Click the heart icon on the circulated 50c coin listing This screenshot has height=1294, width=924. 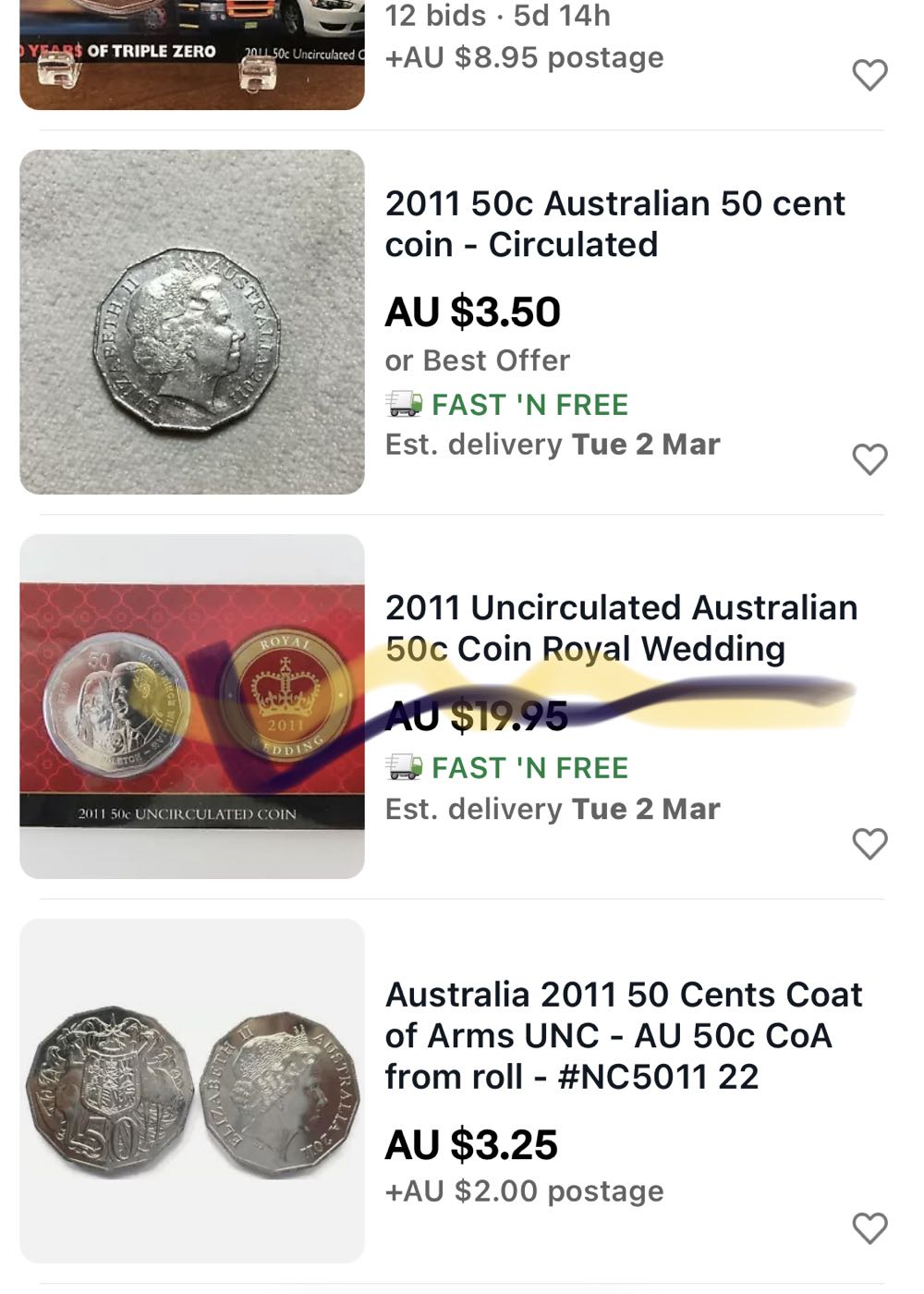869,458
